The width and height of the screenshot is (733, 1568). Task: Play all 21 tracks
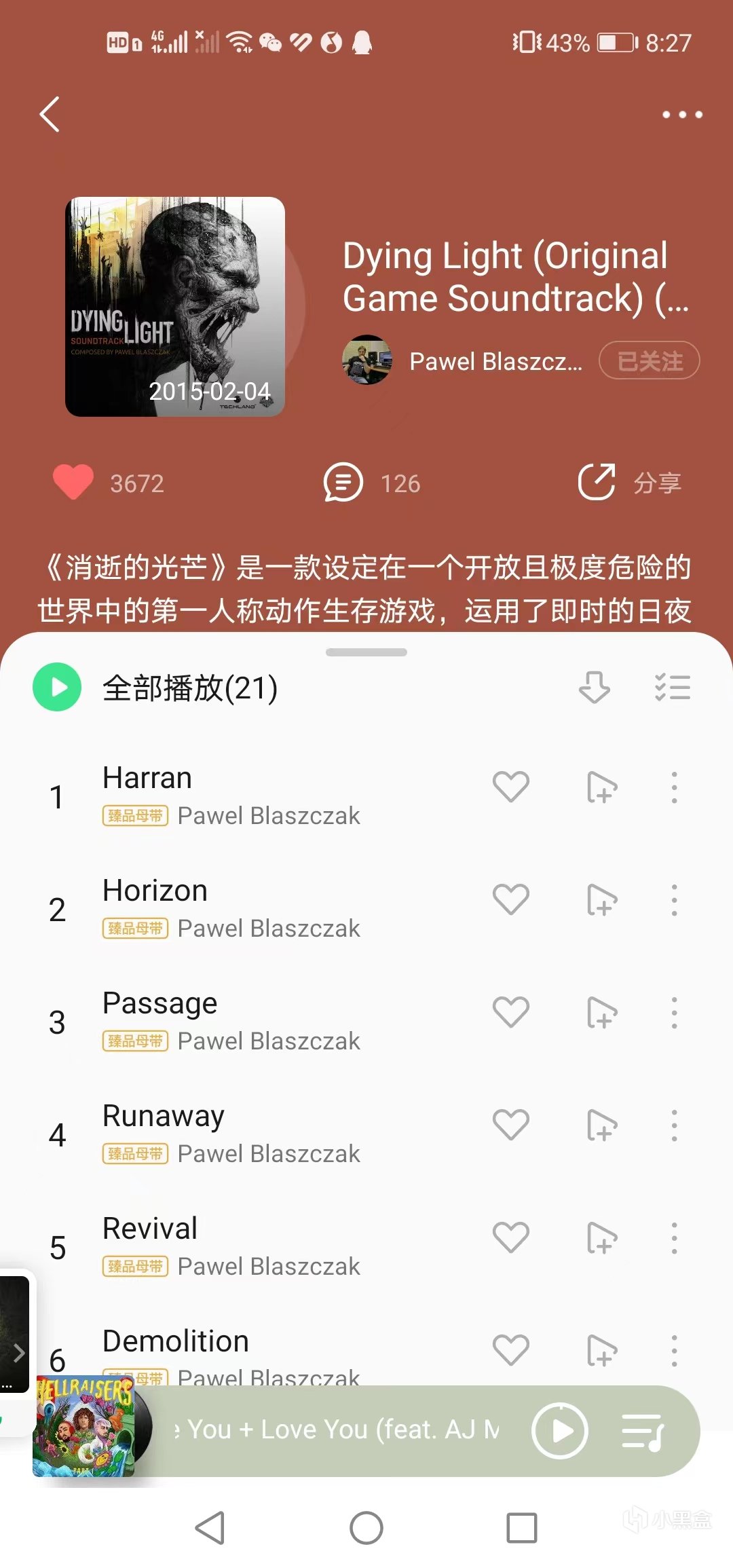point(57,687)
